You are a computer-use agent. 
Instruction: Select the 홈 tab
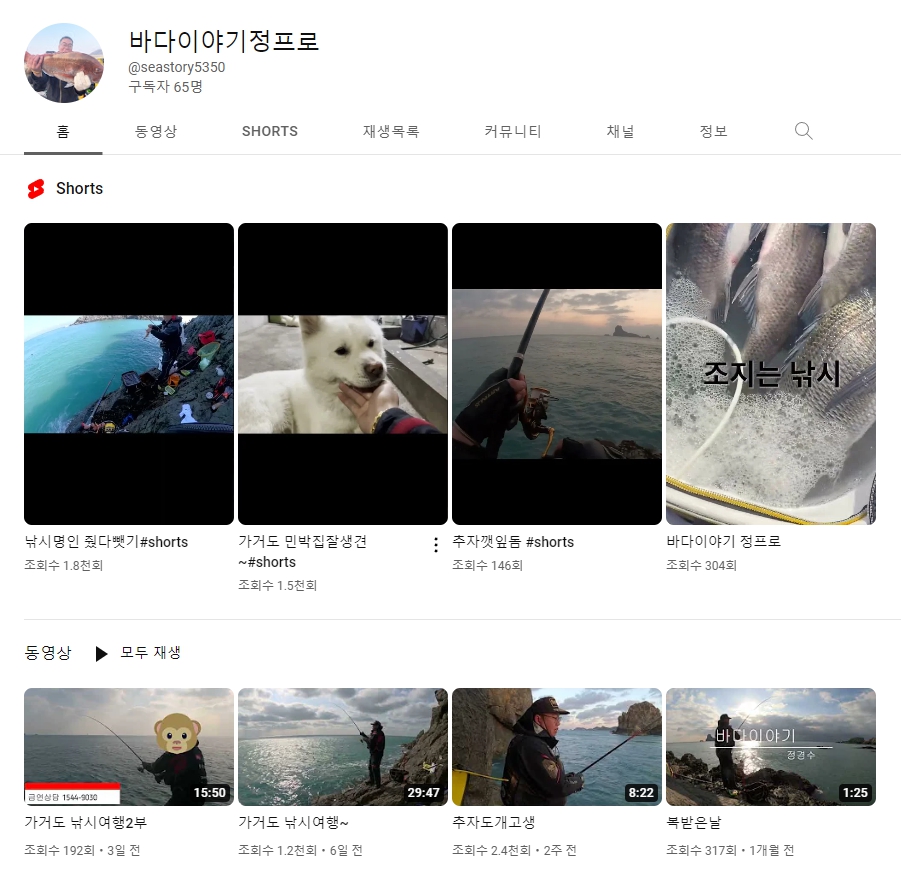click(x=63, y=131)
